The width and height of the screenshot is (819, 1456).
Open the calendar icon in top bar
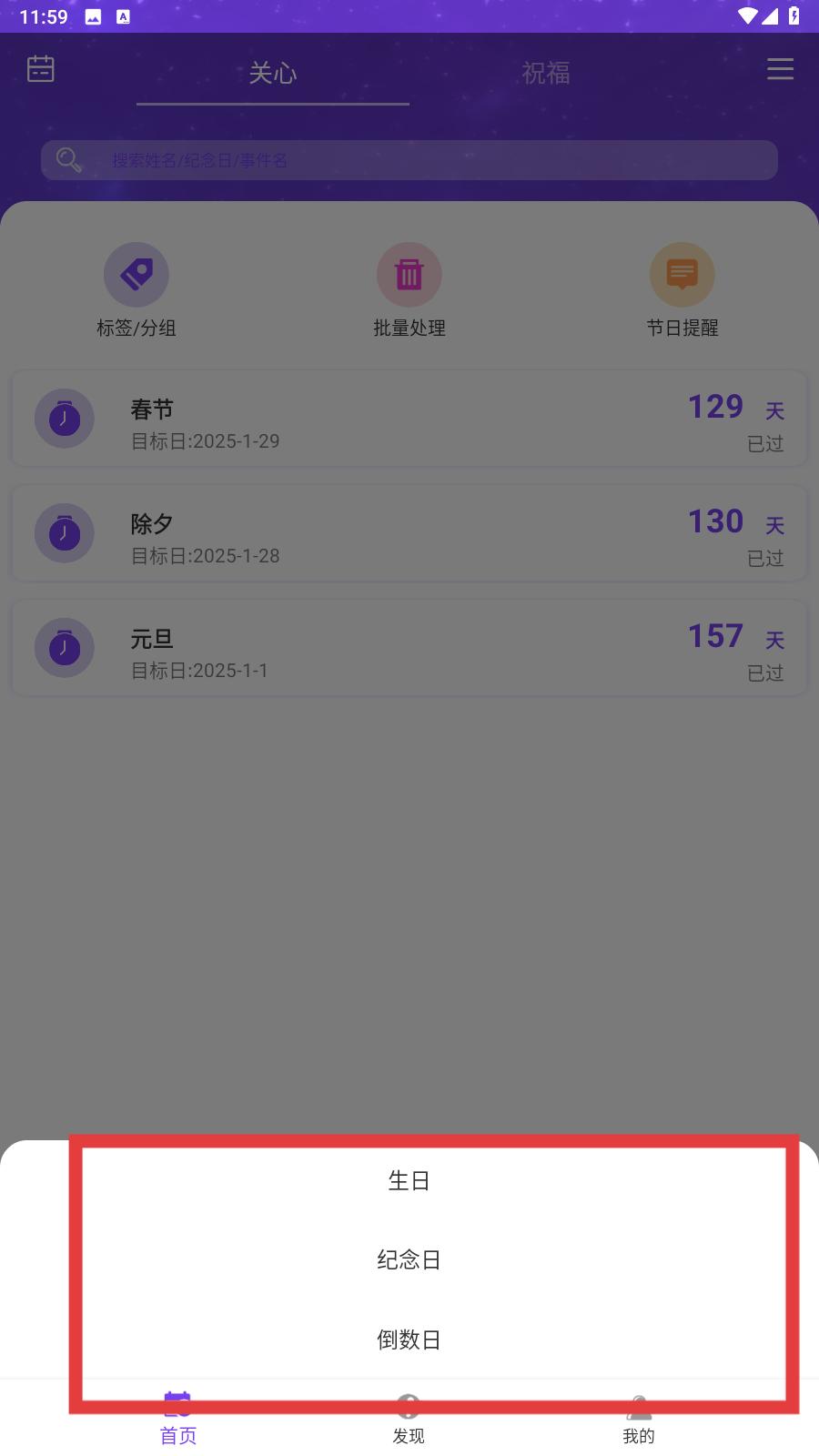click(41, 68)
